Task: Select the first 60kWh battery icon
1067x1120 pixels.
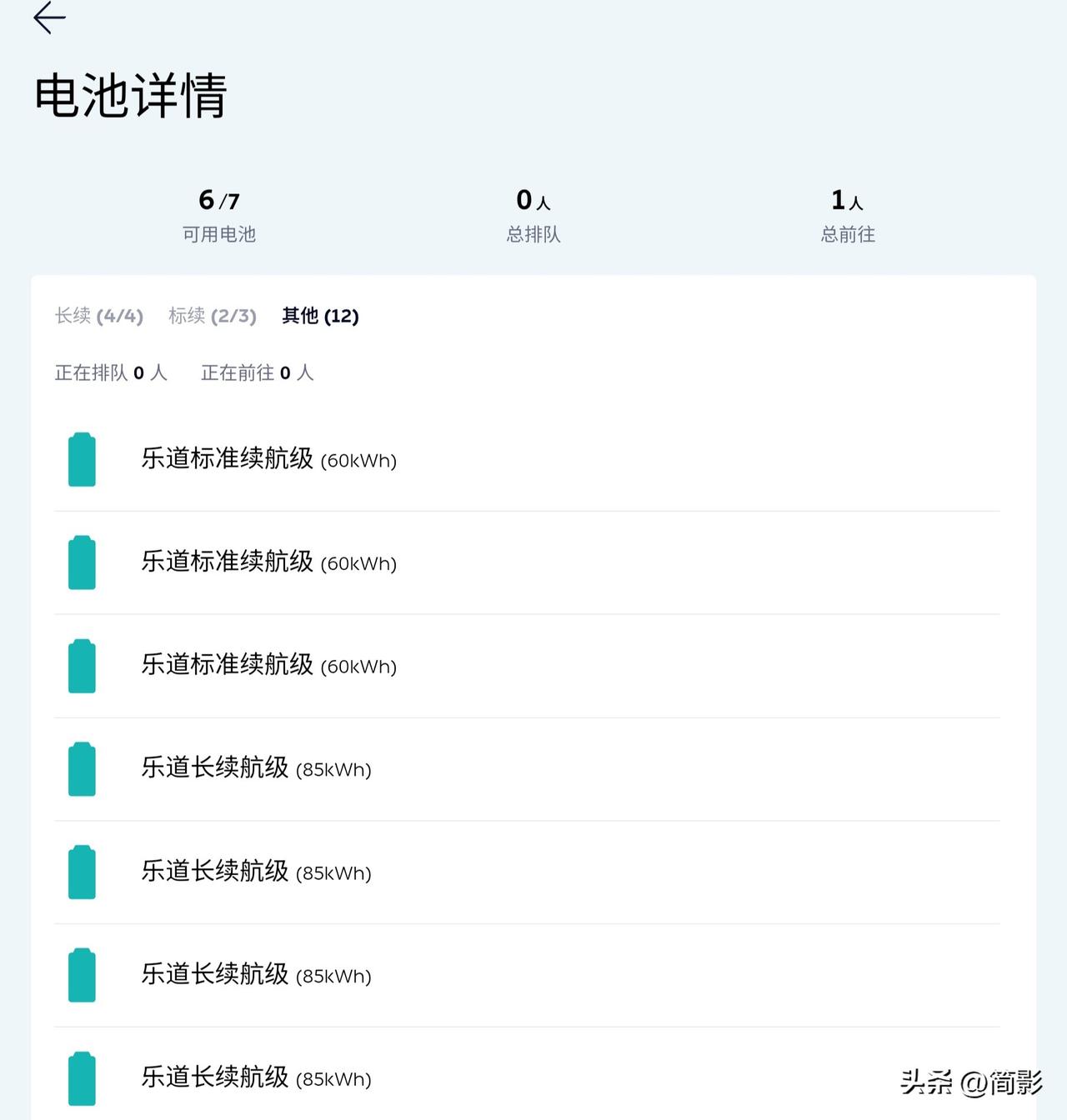Action: click(81, 459)
